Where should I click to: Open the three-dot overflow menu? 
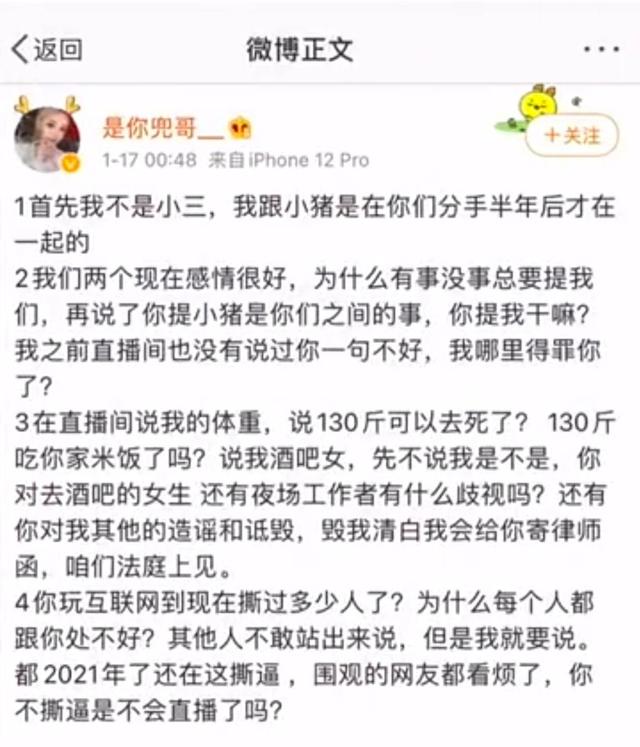(601, 48)
